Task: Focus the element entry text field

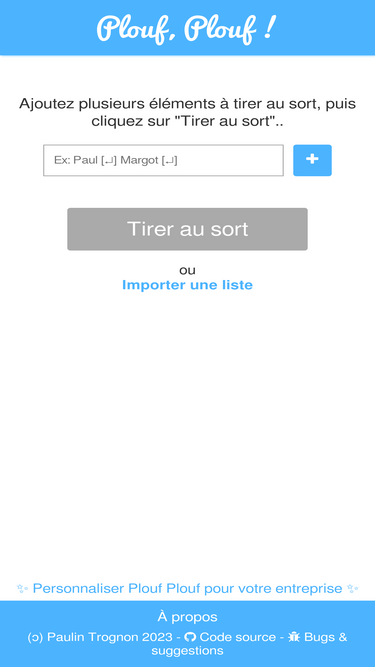Action: point(163,160)
